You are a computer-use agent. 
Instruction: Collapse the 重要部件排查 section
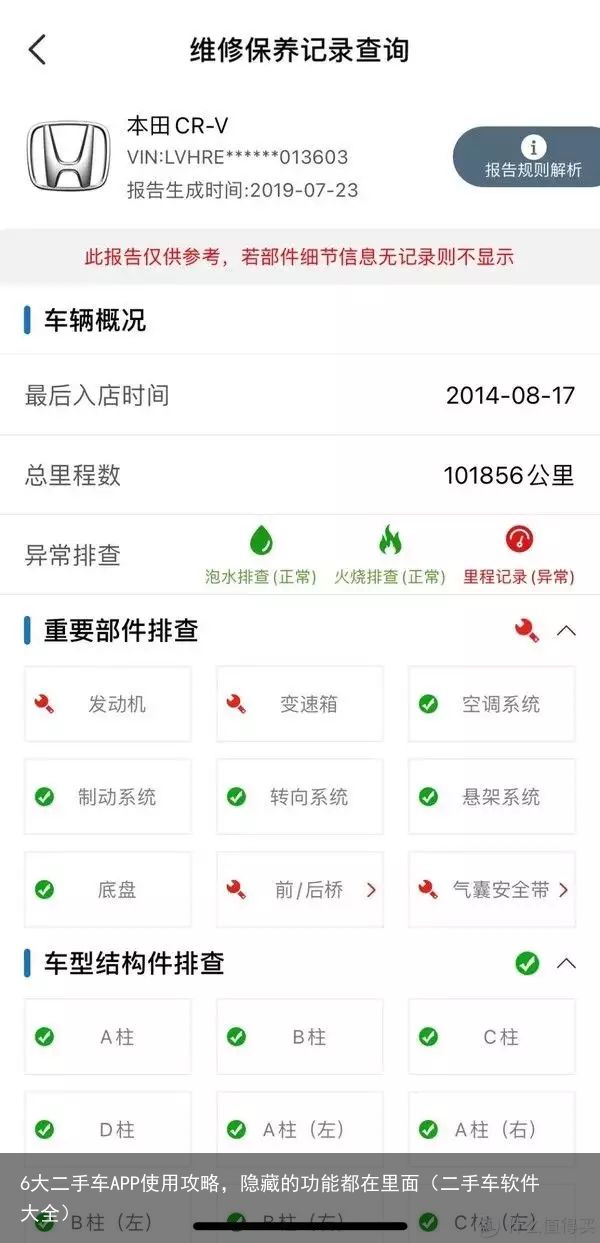click(566, 631)
